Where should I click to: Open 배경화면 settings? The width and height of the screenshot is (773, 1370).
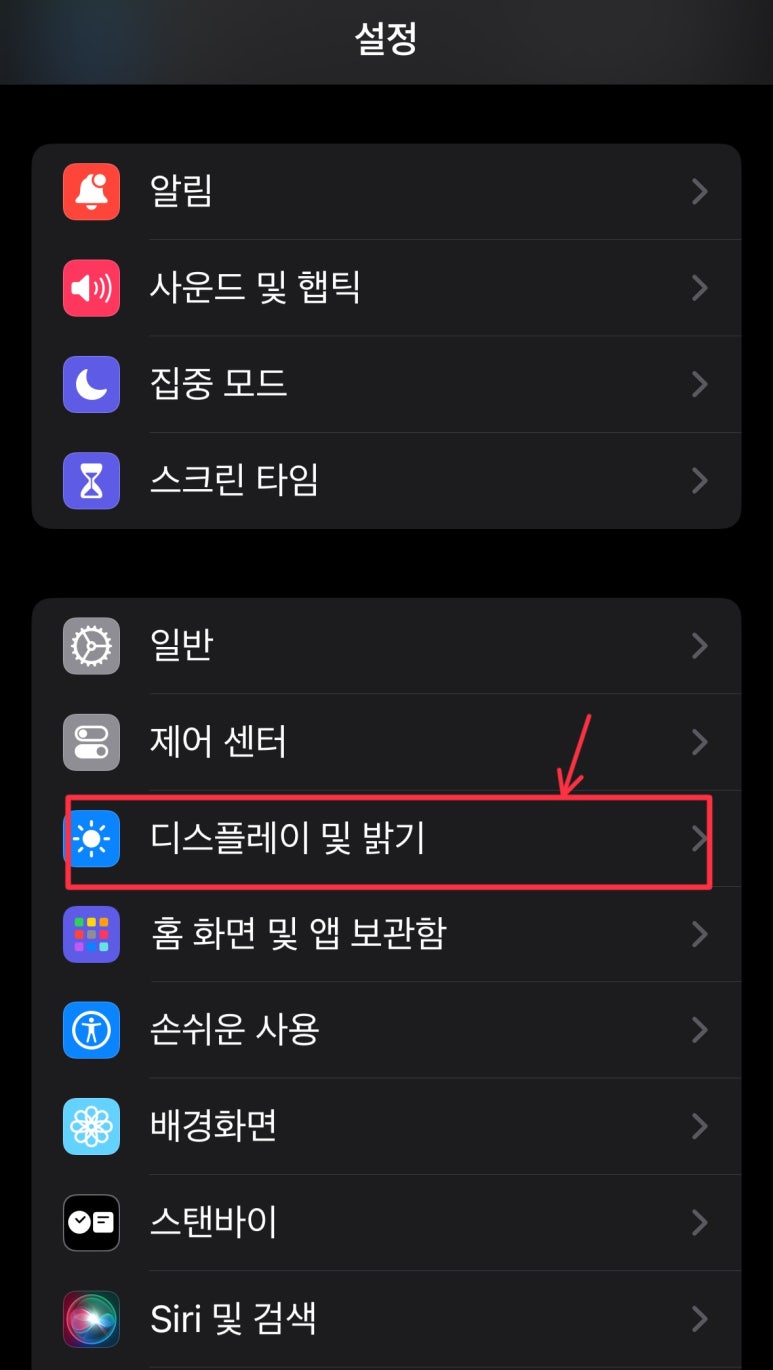click(x=386, y=1126)
